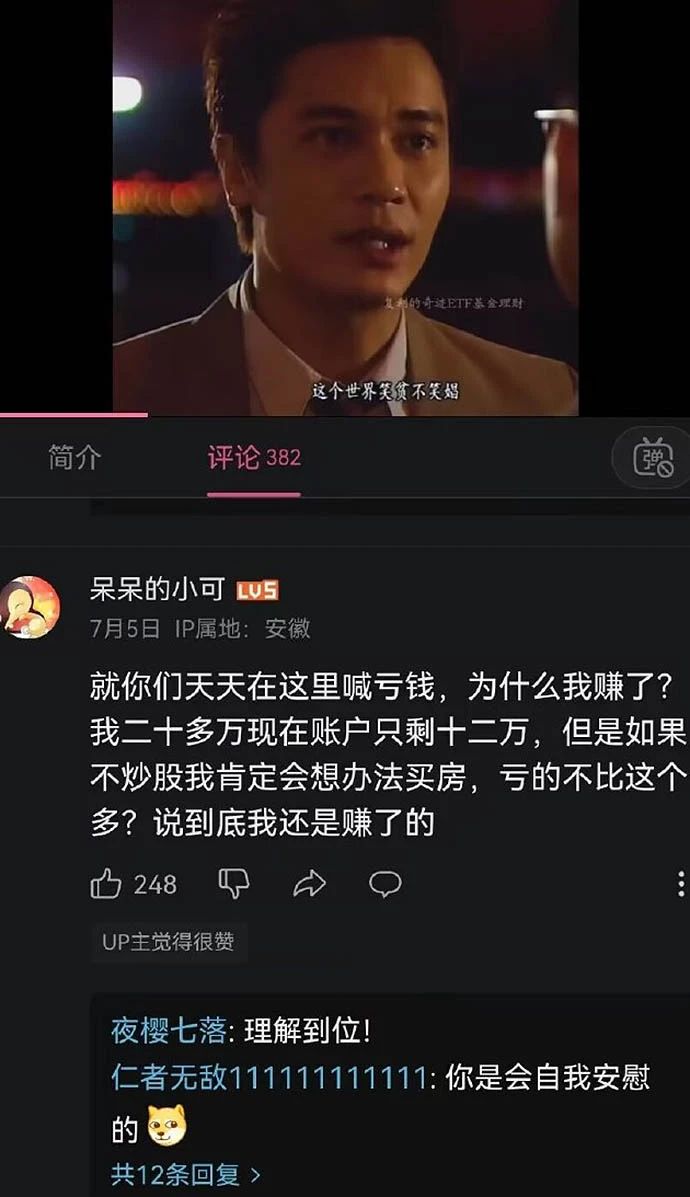Open 呆呆的小可's profile avatar
The image size is (690, 1197).
[x=29, y=607]
